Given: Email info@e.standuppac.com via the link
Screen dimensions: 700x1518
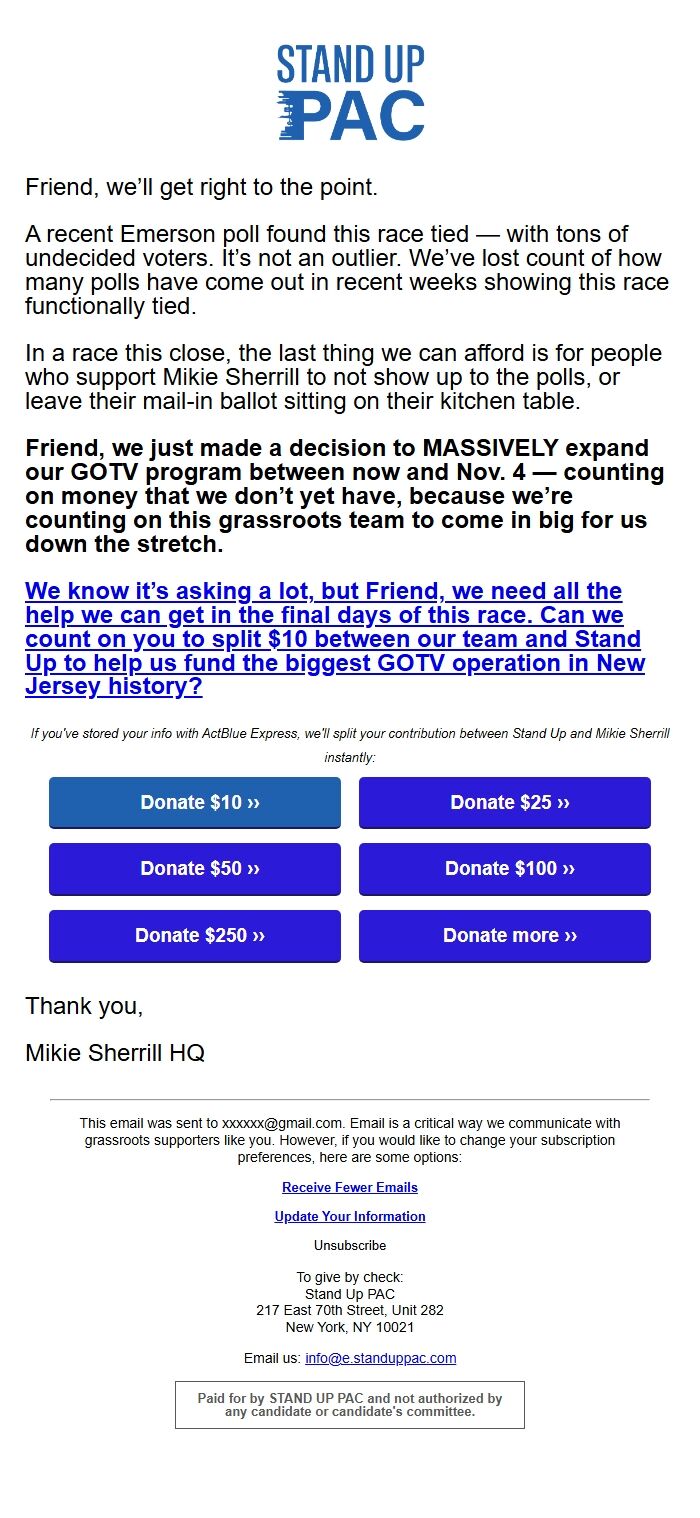Looking at the screenshot, I should tap(381, 1358).
